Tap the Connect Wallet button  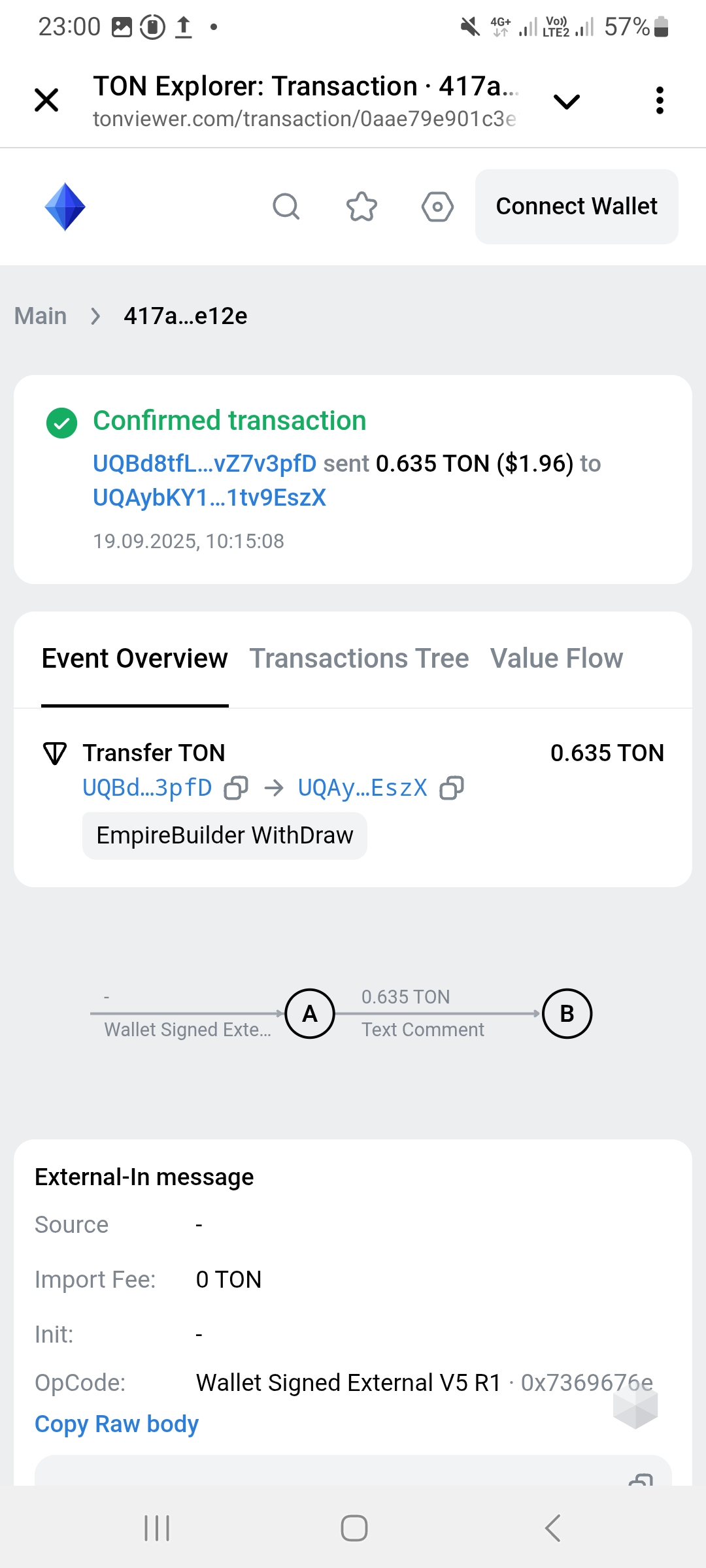tap(577, 206)
